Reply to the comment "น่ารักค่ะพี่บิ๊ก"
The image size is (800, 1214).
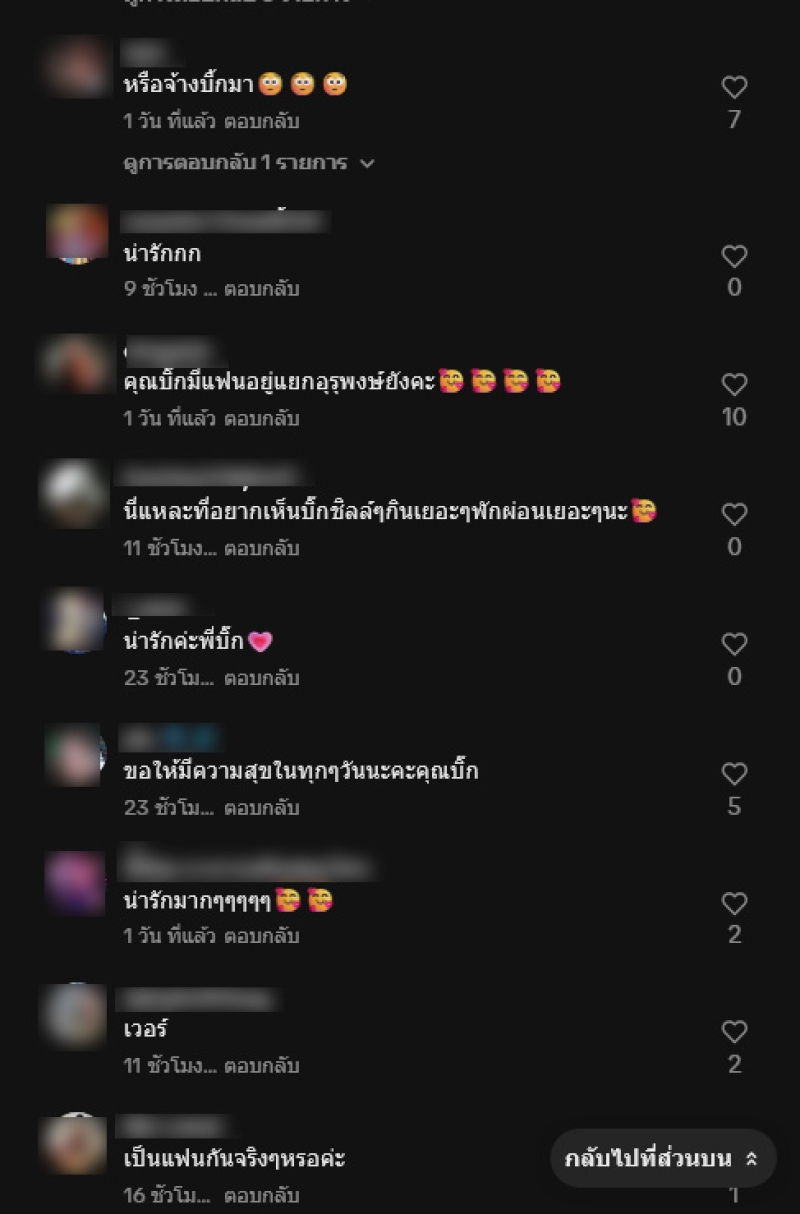tap(261, 678)
